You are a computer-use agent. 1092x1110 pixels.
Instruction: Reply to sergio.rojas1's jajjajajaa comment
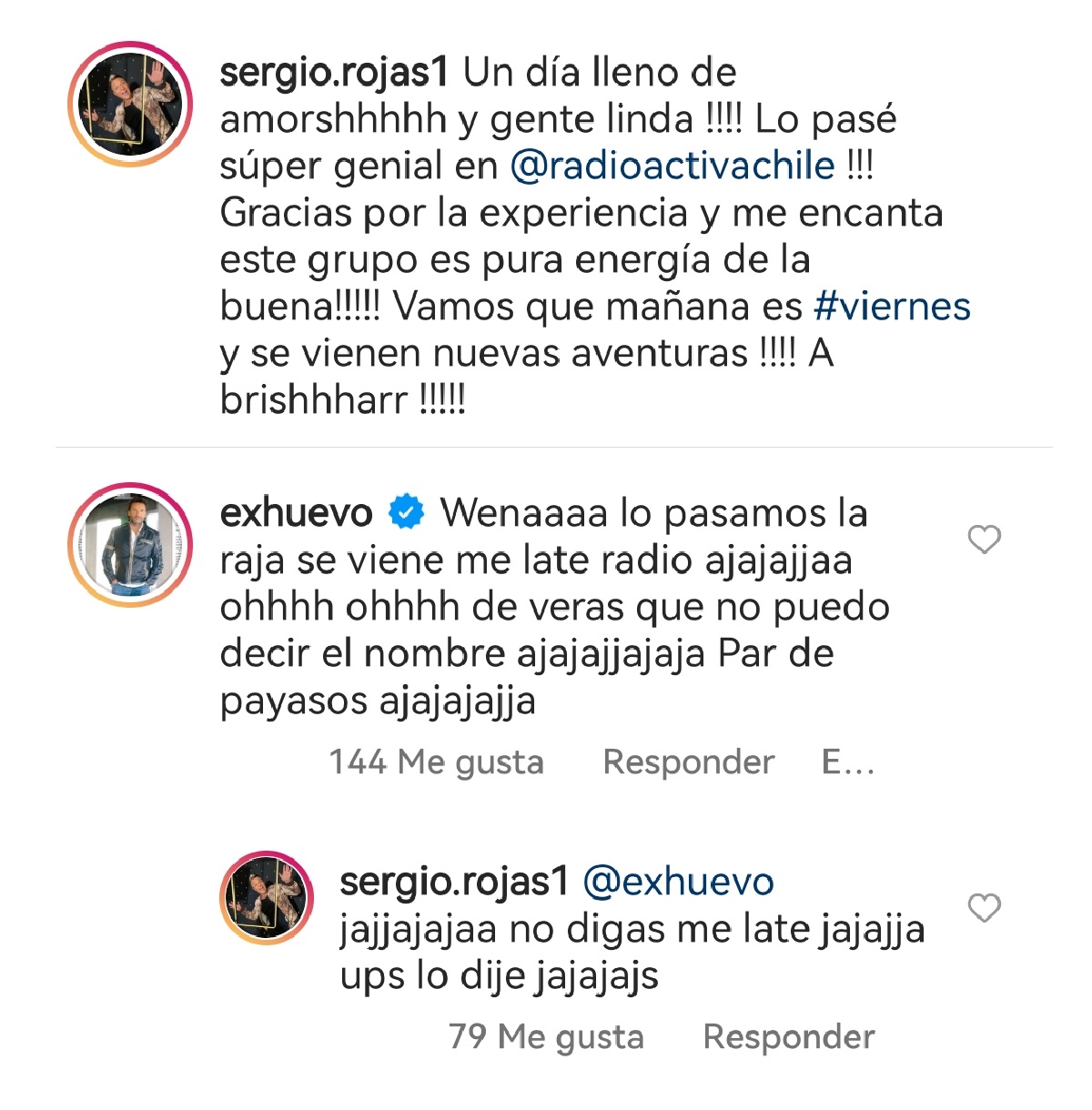(x=788, y=1036)
